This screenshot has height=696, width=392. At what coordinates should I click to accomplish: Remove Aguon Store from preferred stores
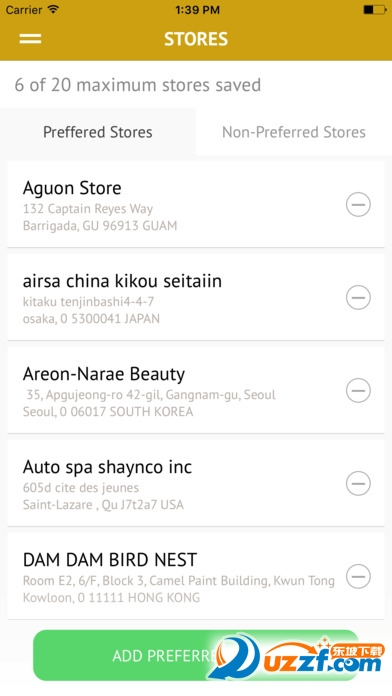pyautogui.click(x=358, y=204)
